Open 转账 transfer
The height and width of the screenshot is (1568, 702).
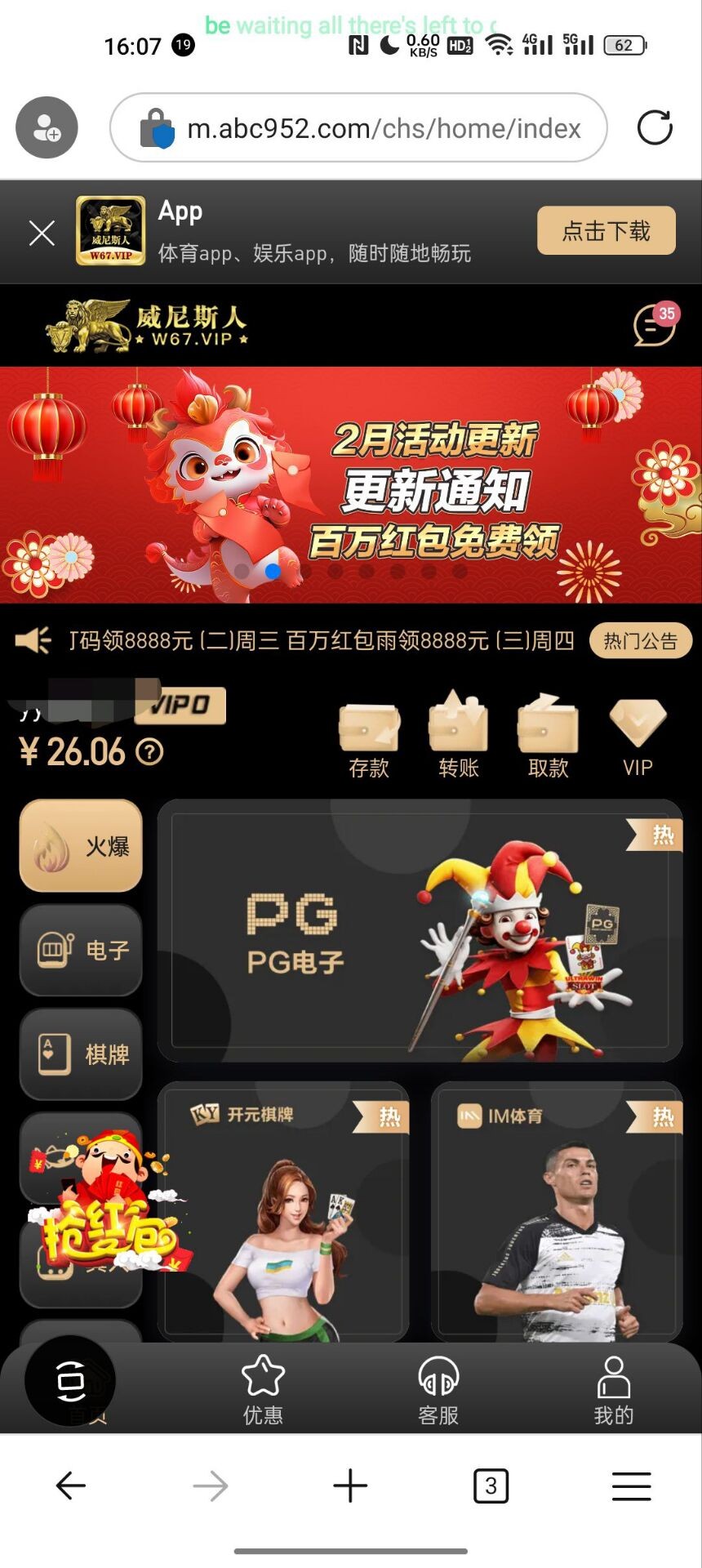click(458, 737)
